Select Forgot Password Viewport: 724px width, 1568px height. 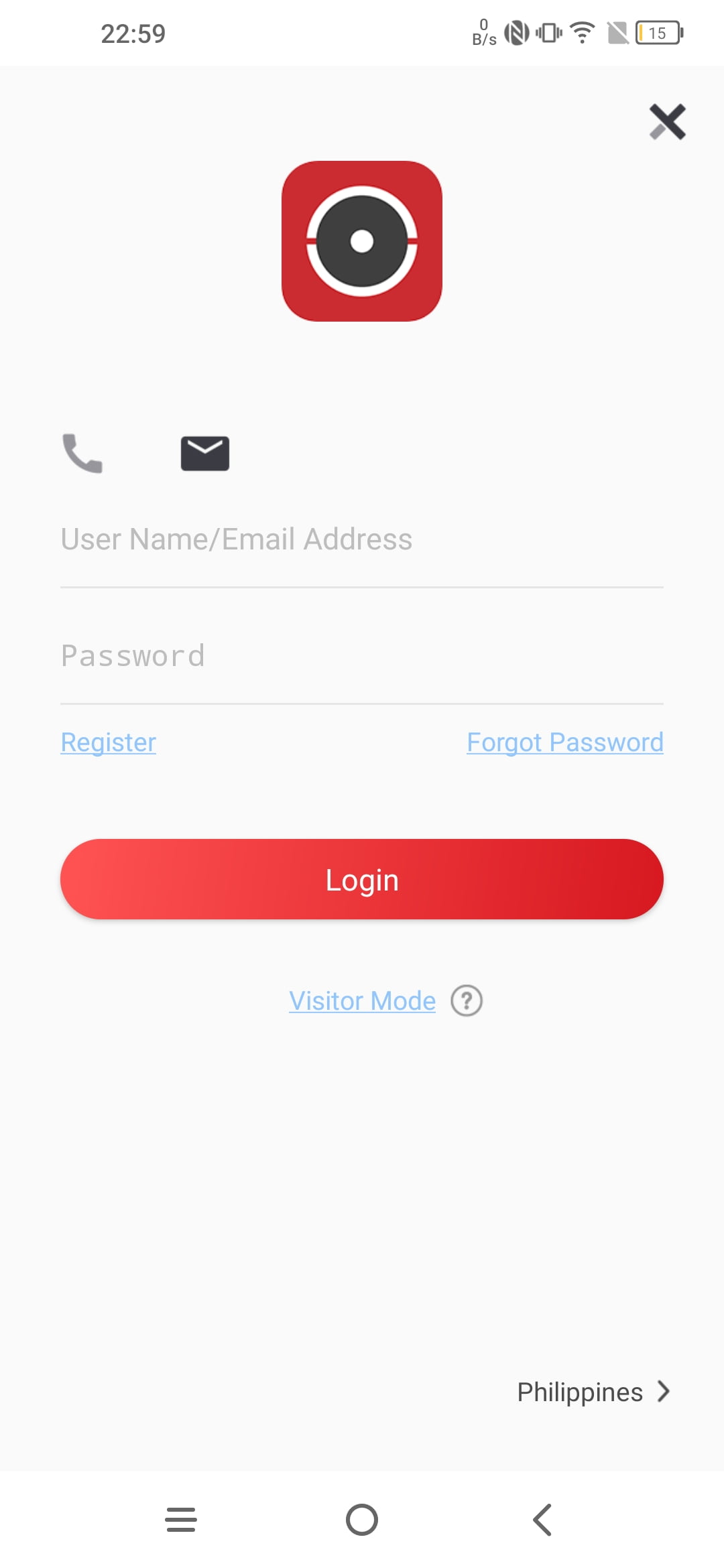565,742
